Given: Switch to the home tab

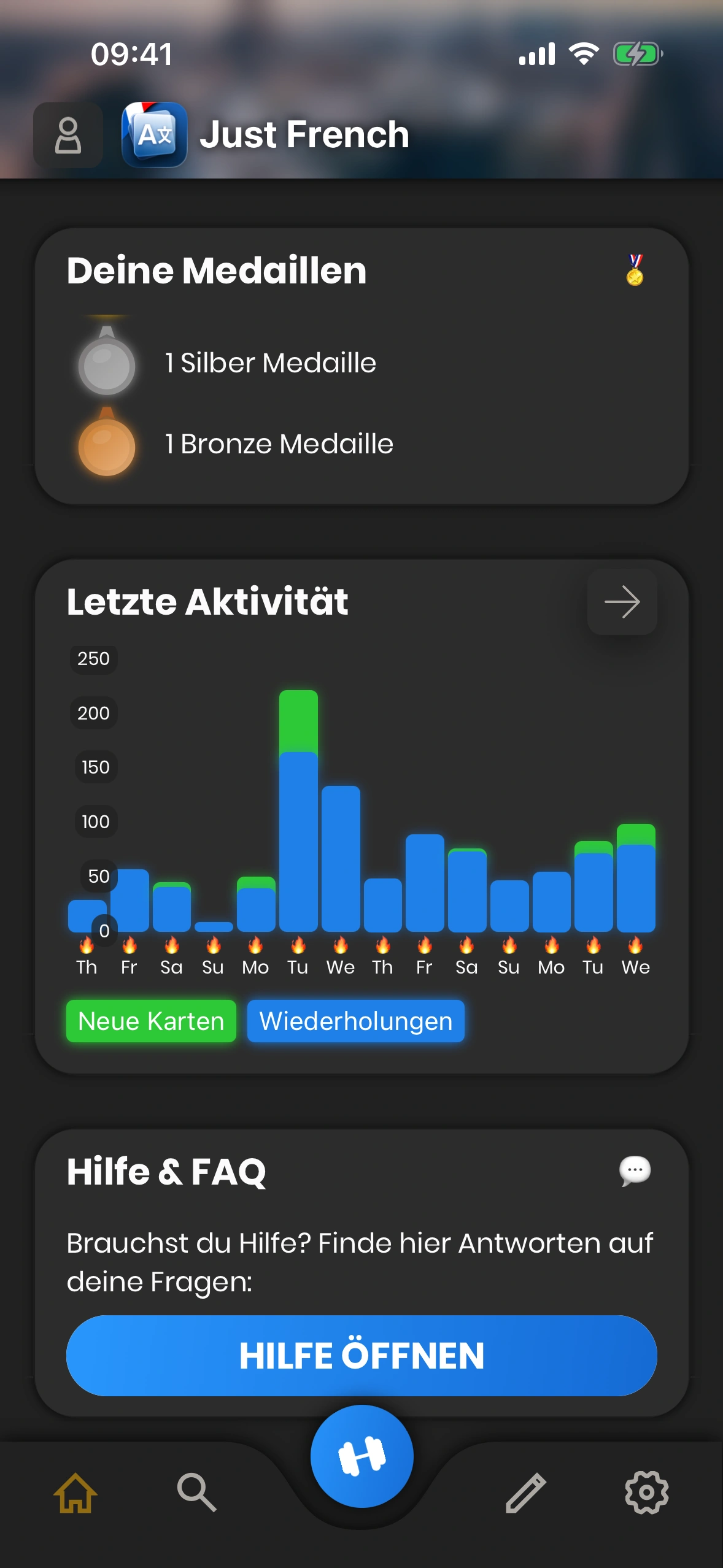Looking at the screenshot, I should [75, 1493].
